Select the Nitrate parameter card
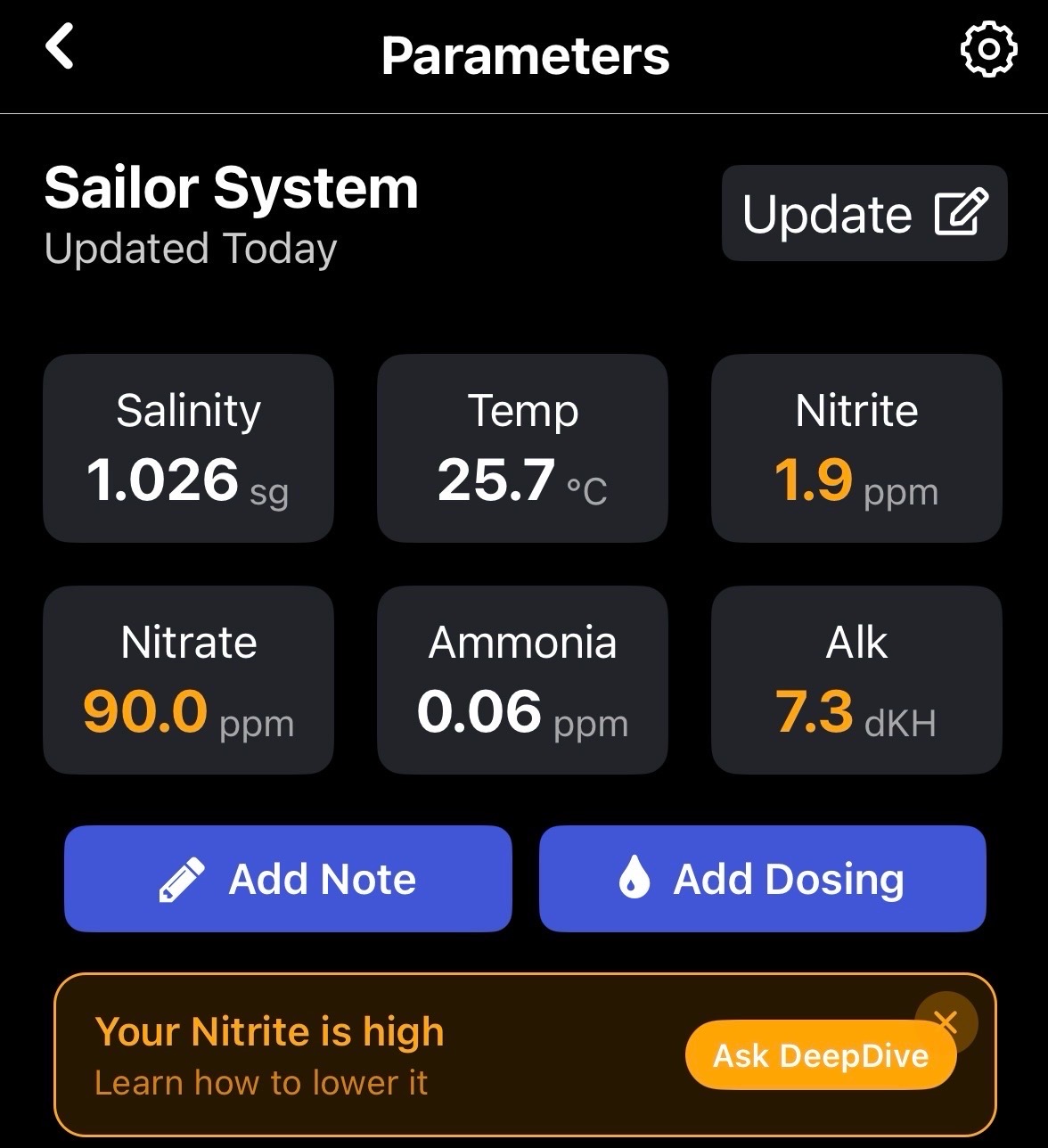This screenshot has height=1148, width=1048. (188, 680)
